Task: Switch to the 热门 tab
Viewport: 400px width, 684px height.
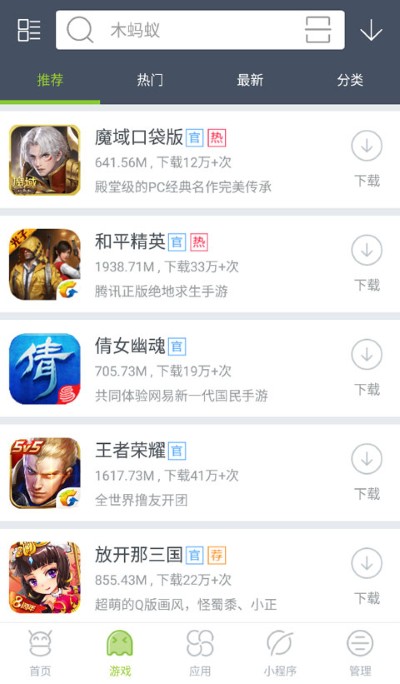Action: point(150,80)
